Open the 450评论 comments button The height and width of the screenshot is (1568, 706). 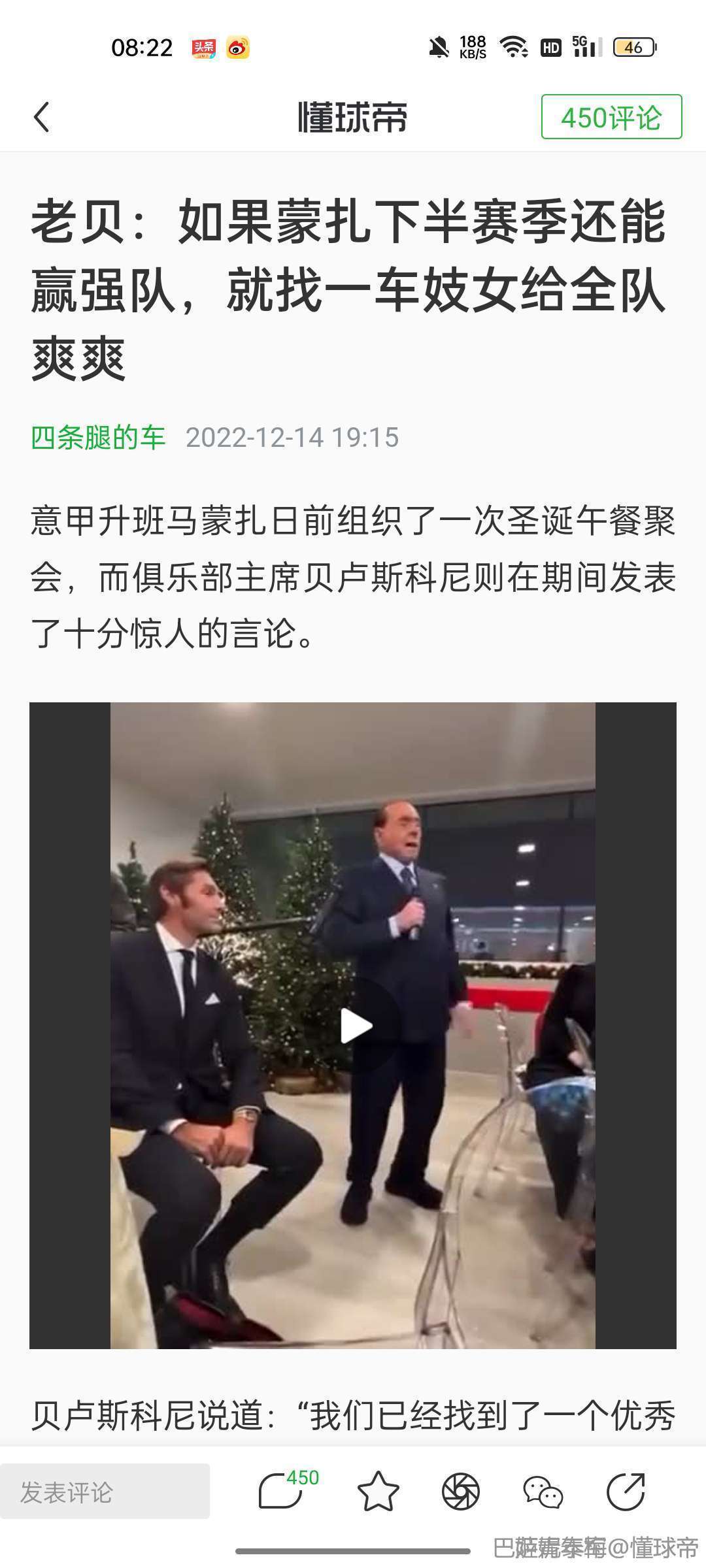[x=611, y=117]
